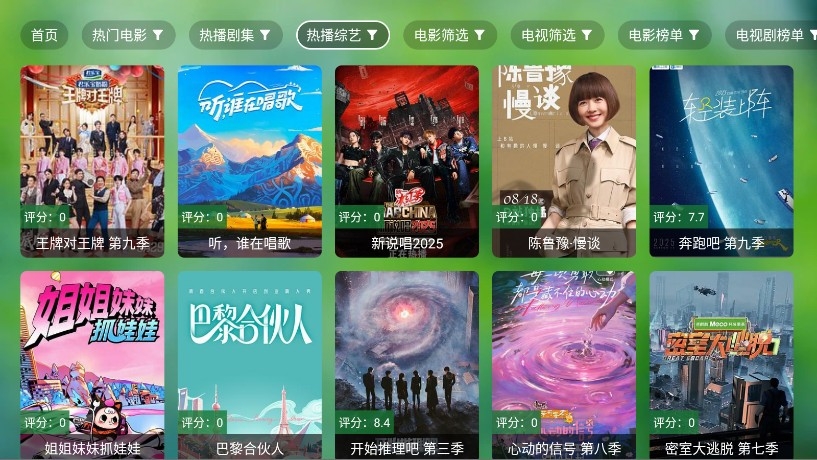
Task: View the 巴黎合伙人 card
Action: pyautogui.click(x=249, y=365)
